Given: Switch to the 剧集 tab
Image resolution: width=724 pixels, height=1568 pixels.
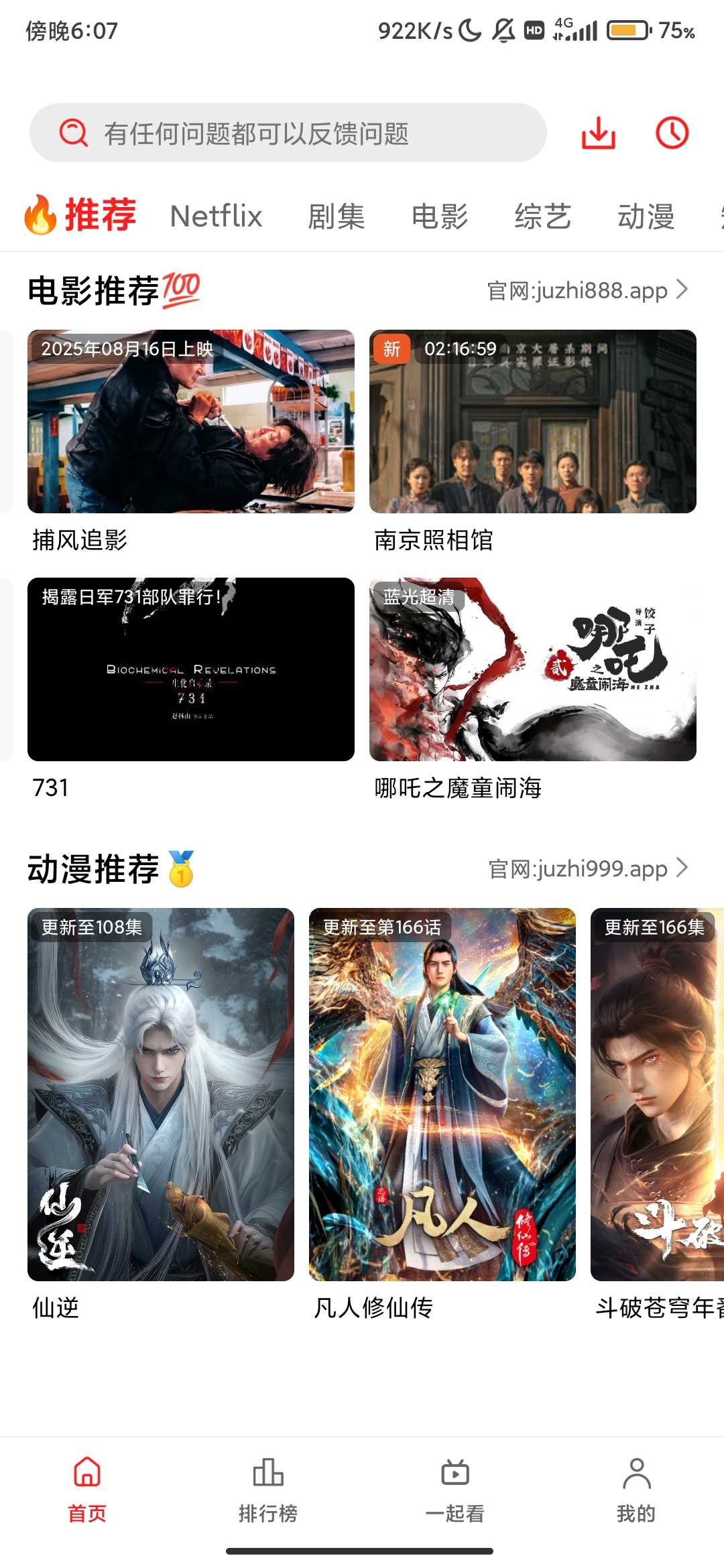Looking at the screenshot, I should 336,216.
